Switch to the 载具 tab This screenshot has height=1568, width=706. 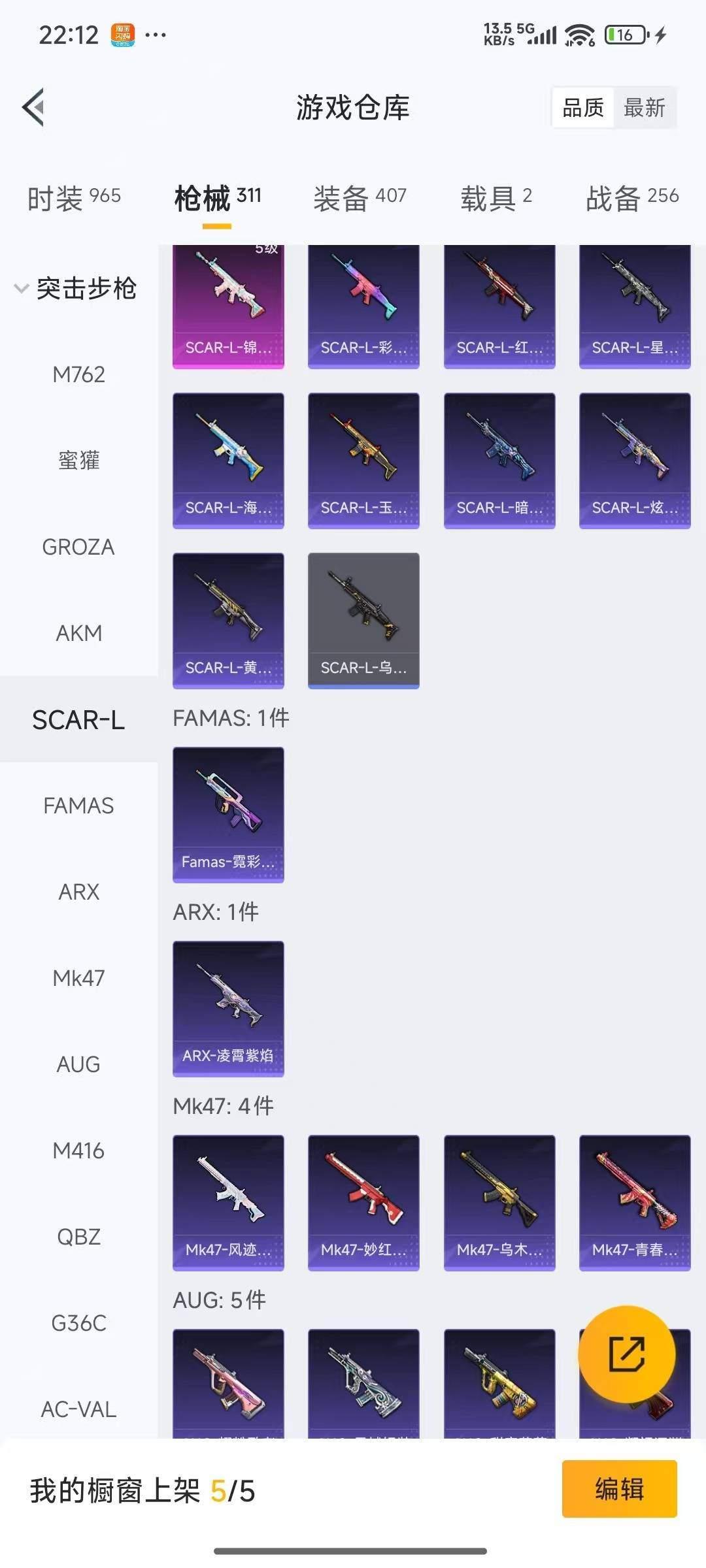click(x=496, y=198)
